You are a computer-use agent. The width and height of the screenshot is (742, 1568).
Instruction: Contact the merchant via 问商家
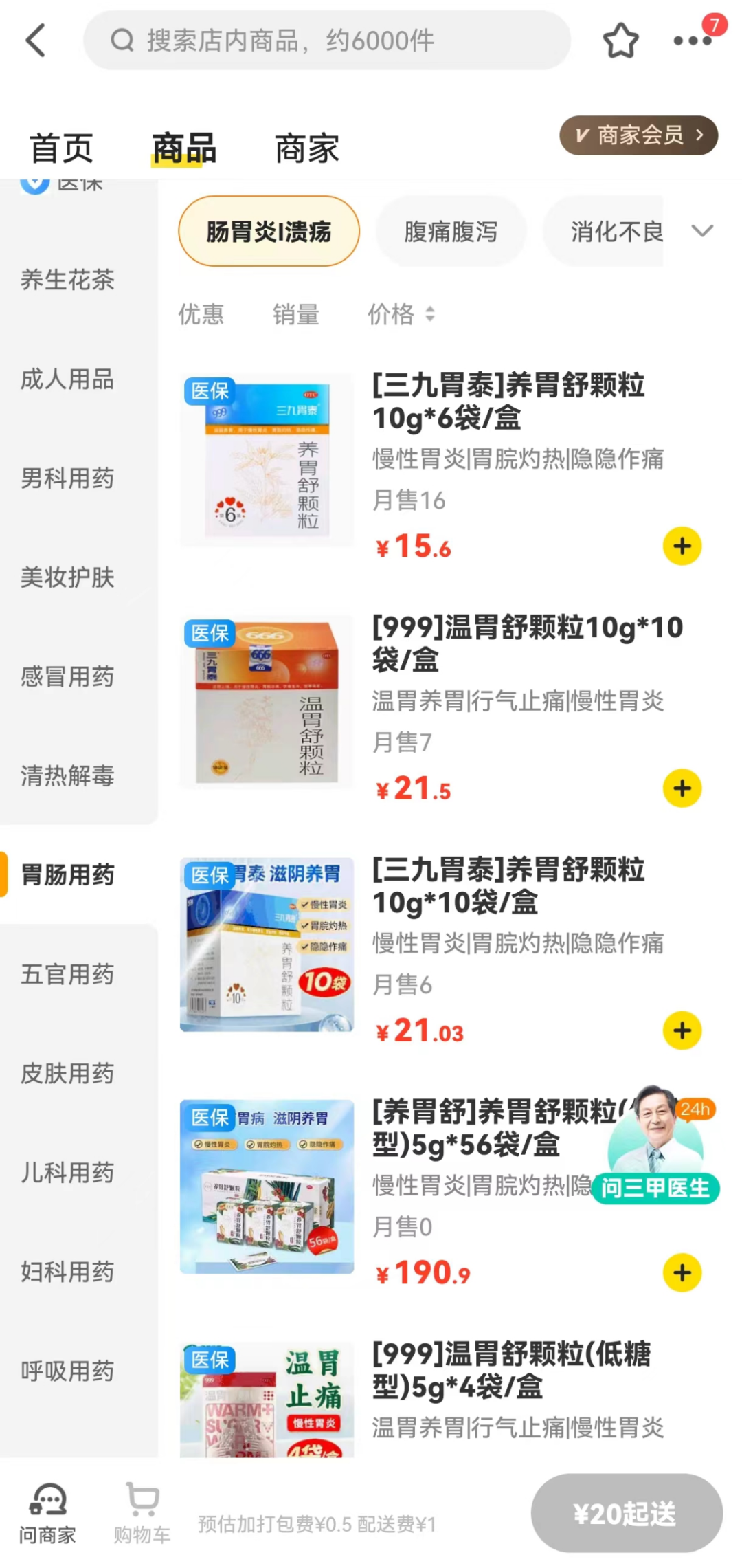coord(47,1514)
